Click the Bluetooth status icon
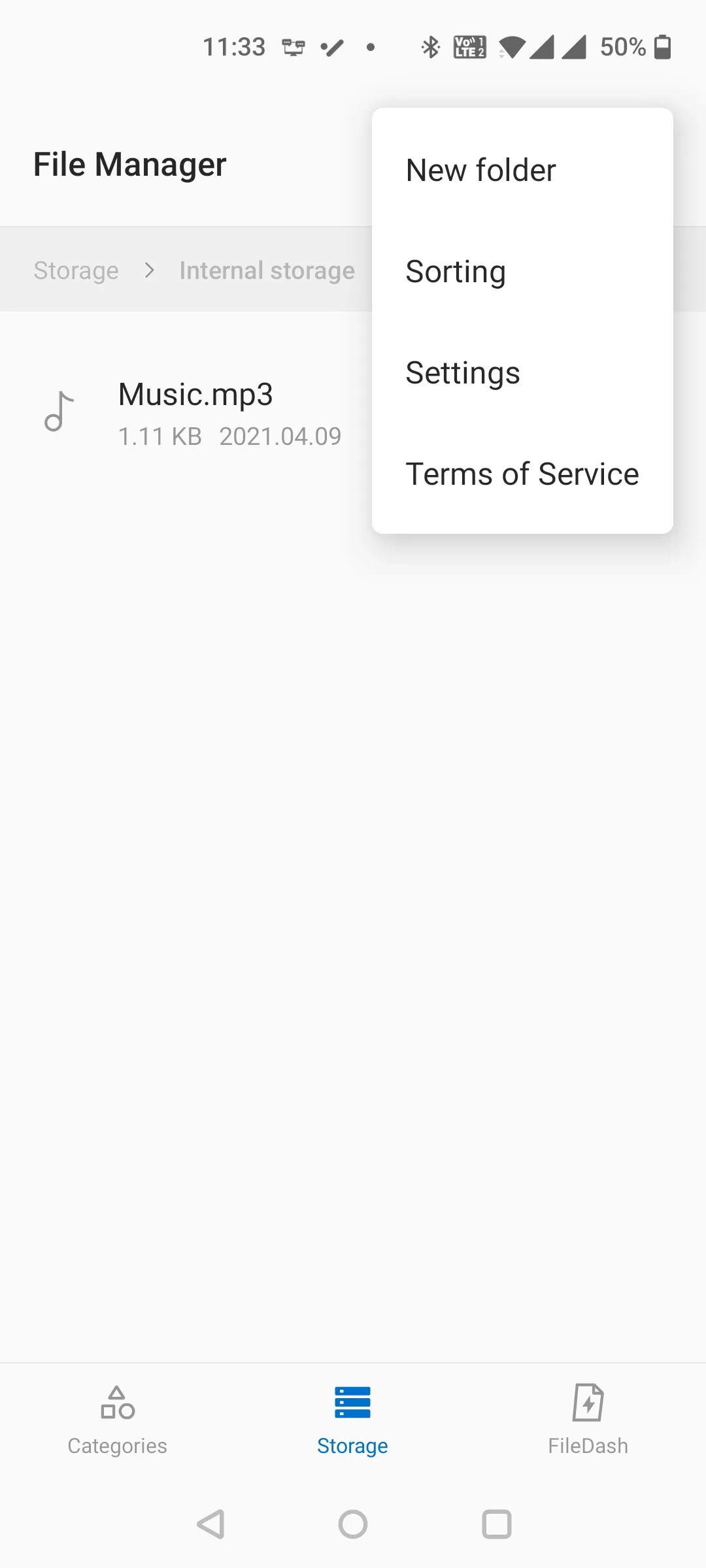The height and width of the screenshot is (1568, 706). click(x=430, y=46)
